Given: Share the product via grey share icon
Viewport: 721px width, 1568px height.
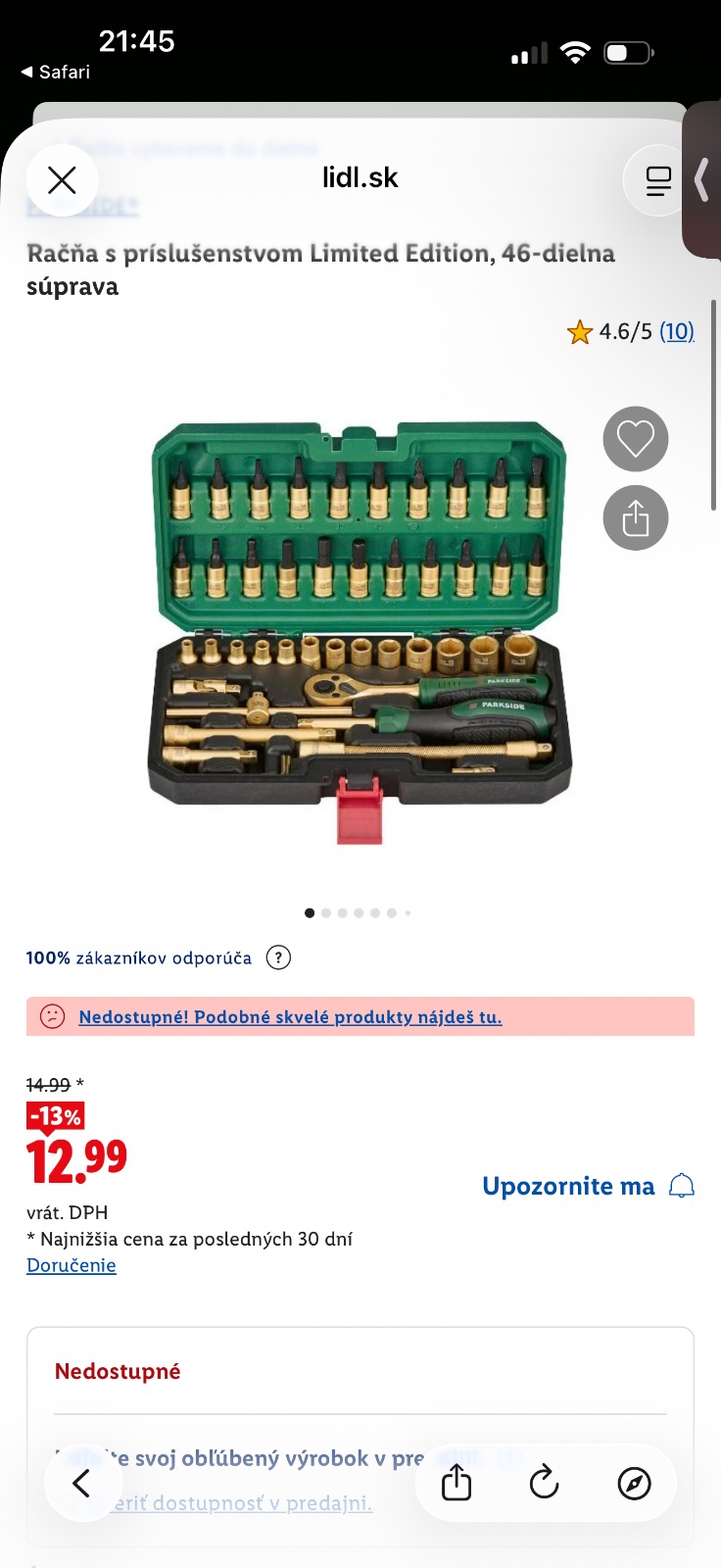Looking at the screenshot, I should 636,517.
